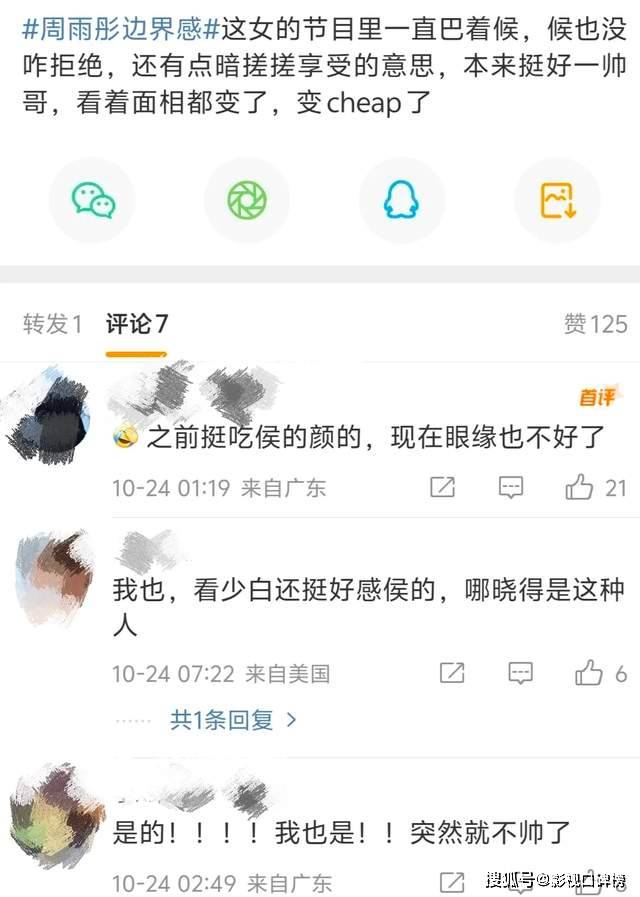The height and width of the screenshot is (897, 640).
Task: Switch to the 转发 tab
Action: pos(52,323)
